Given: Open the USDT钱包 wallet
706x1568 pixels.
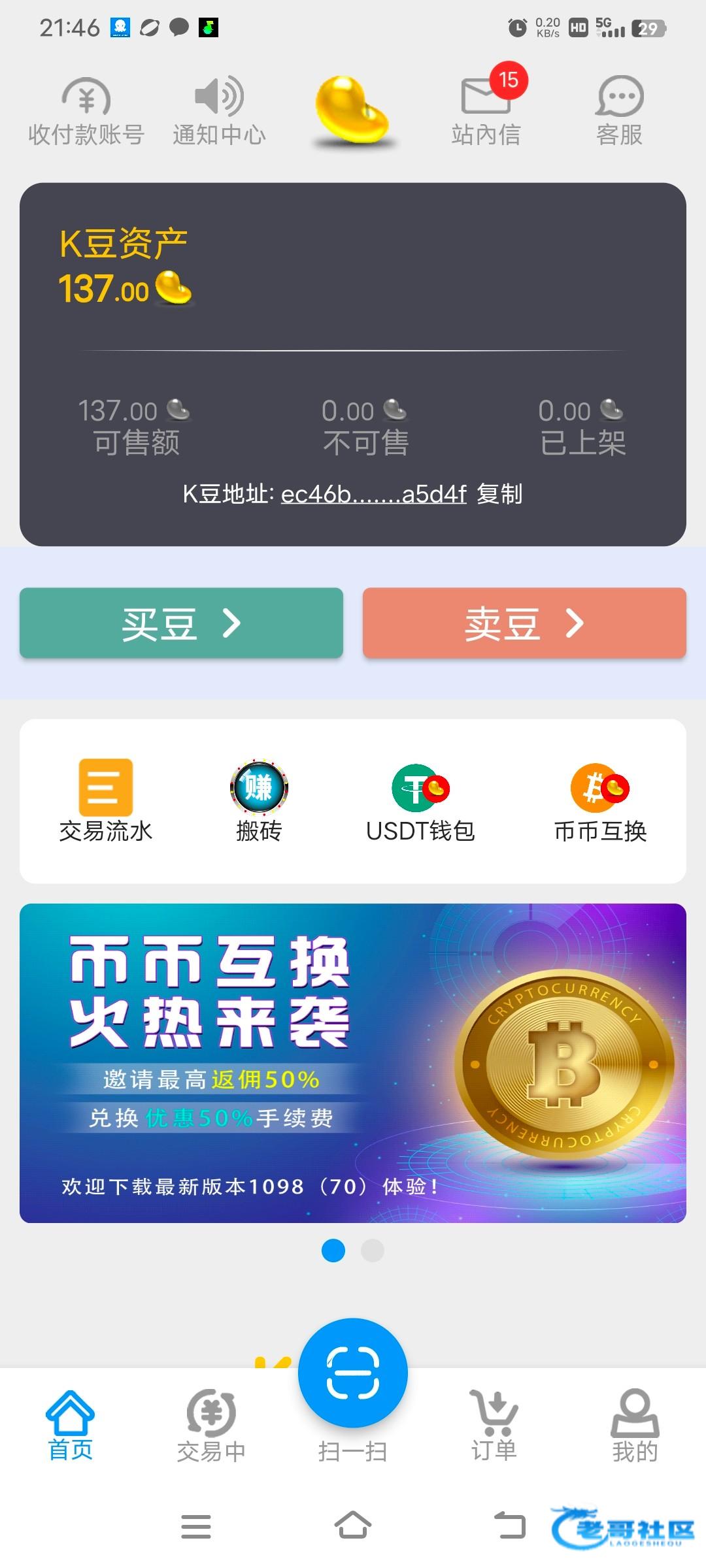Looking at the screenshot, I should pos(420,801).
